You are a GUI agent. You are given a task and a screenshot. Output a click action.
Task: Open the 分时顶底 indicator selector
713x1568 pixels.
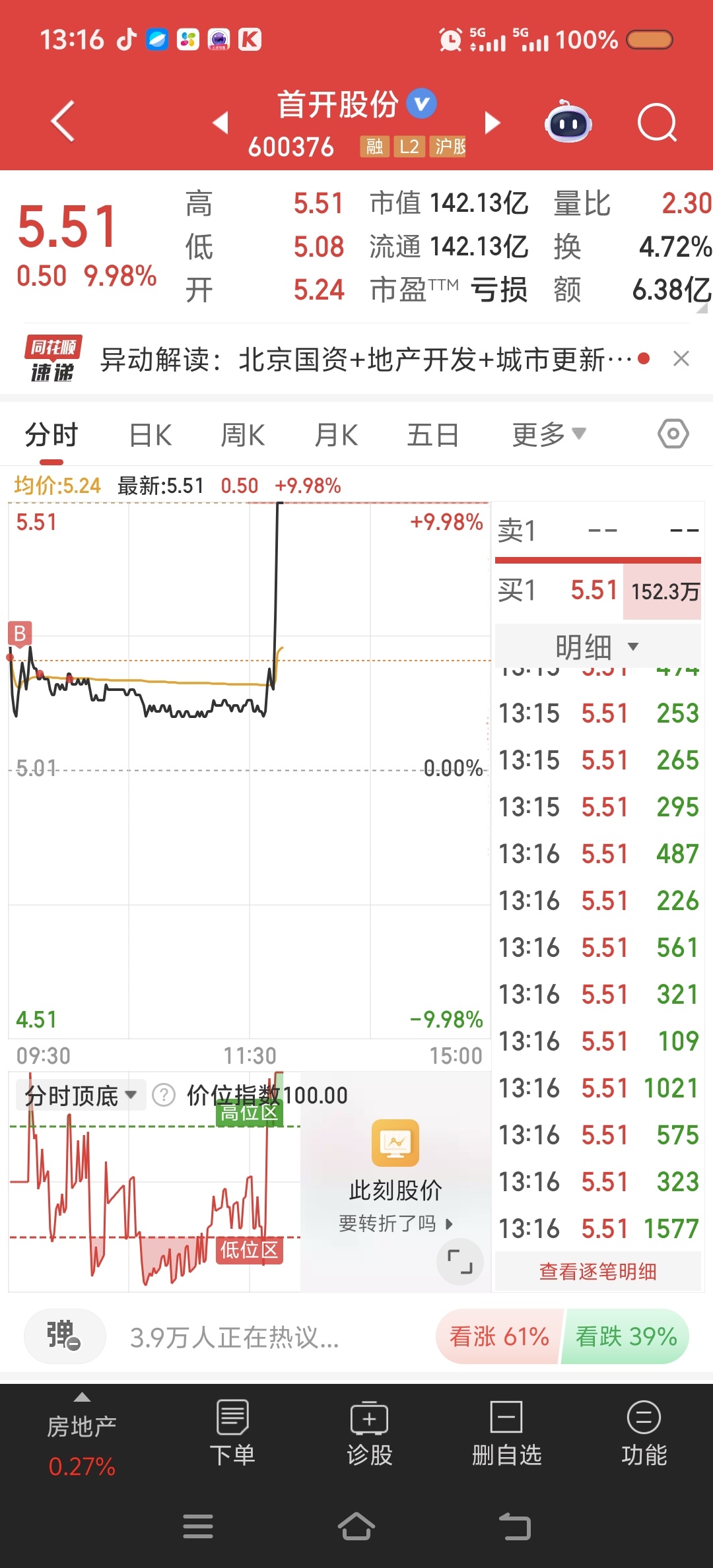tap(81, 1095)
